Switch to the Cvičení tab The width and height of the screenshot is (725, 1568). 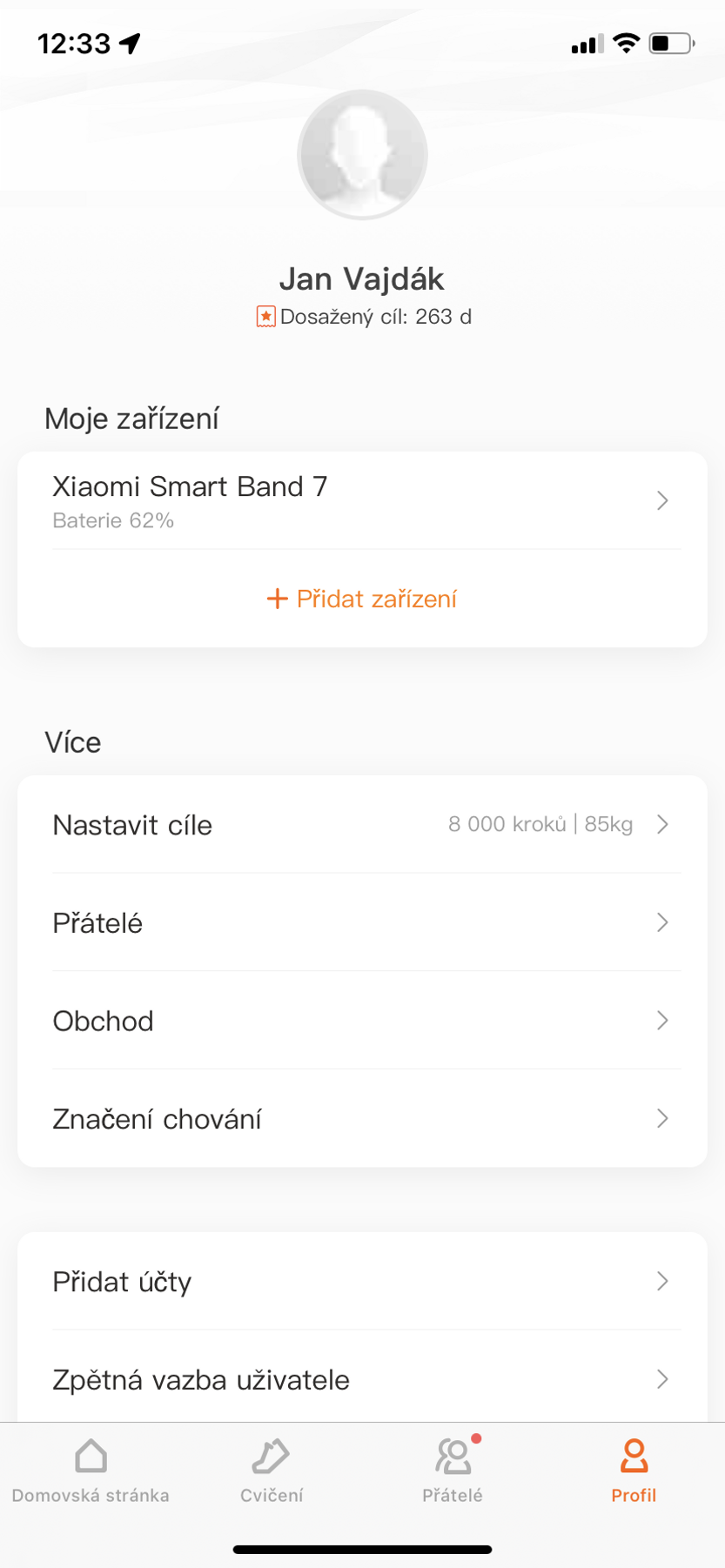click(272, 1471)
